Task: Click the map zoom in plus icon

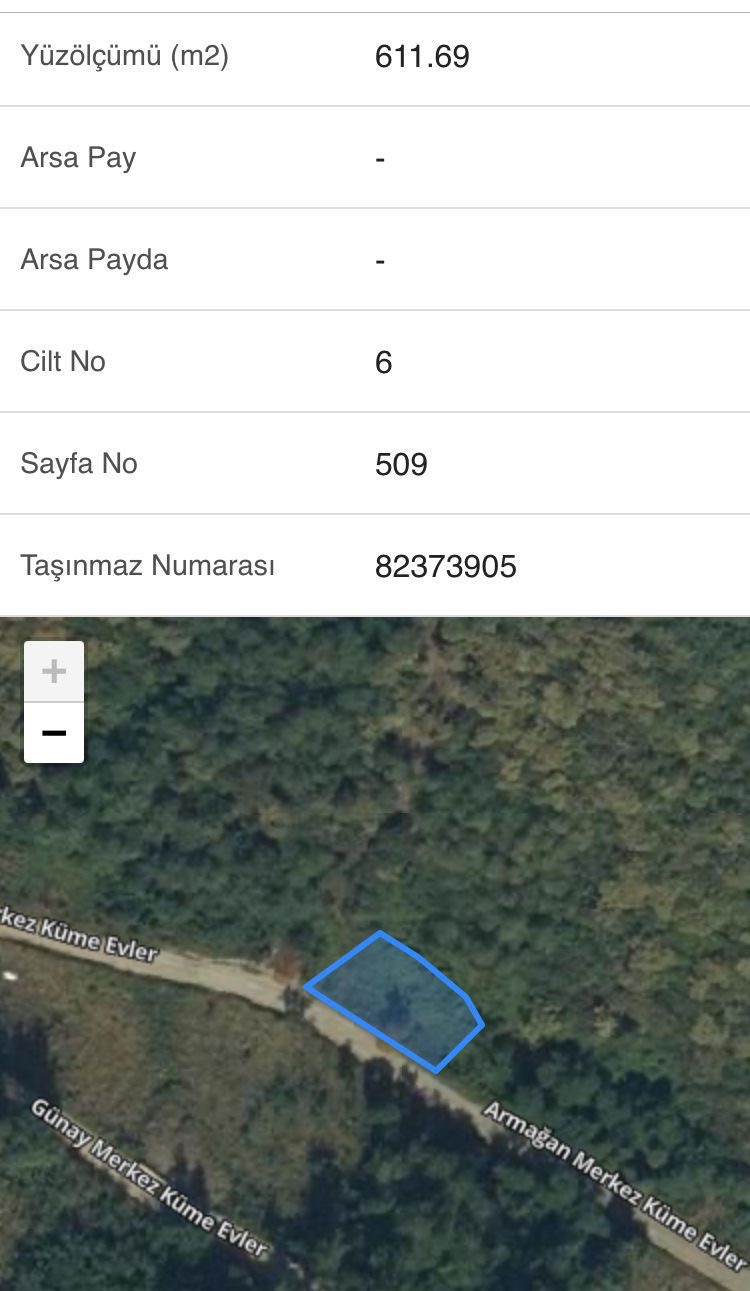Action: 54,671
